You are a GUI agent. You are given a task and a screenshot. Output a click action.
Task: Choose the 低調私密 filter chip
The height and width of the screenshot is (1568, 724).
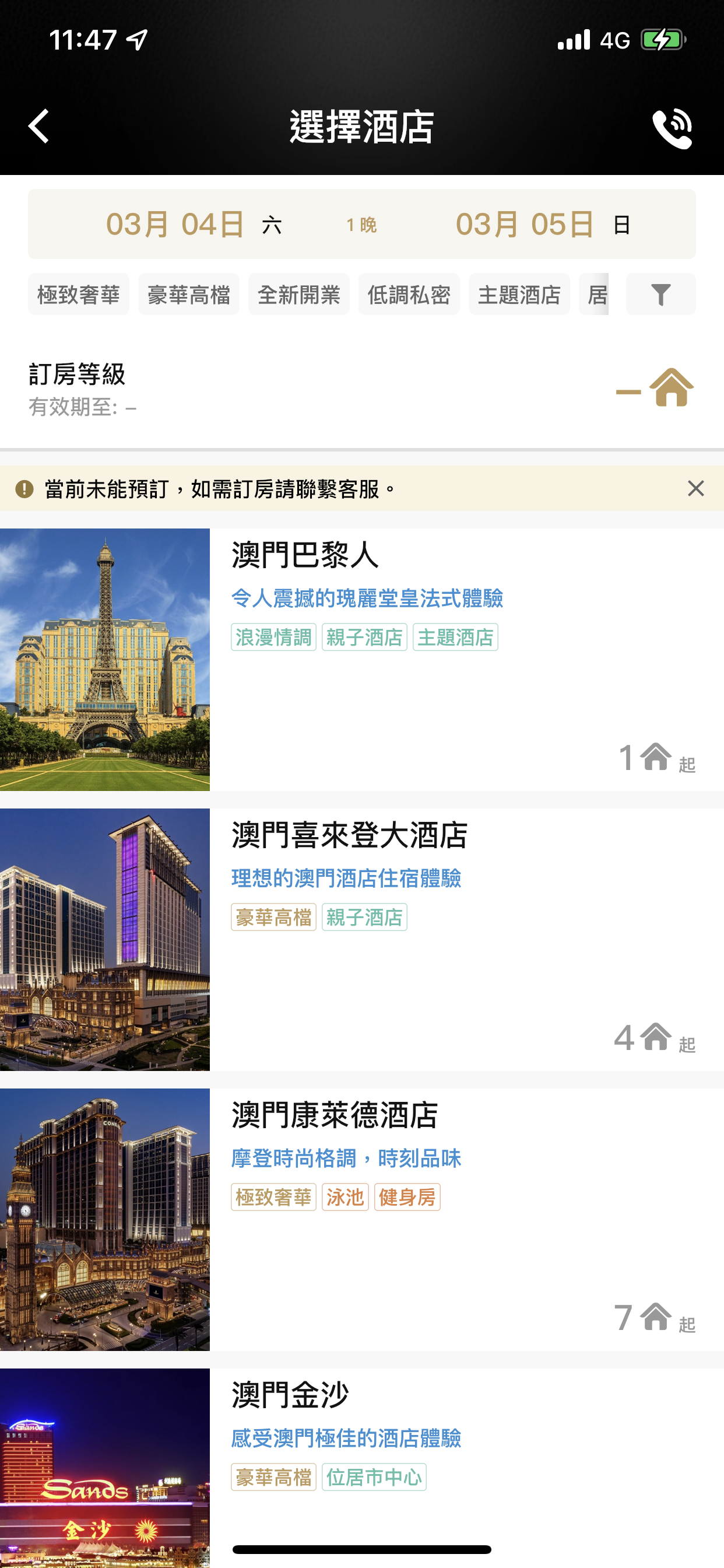[x=409, y=295]
